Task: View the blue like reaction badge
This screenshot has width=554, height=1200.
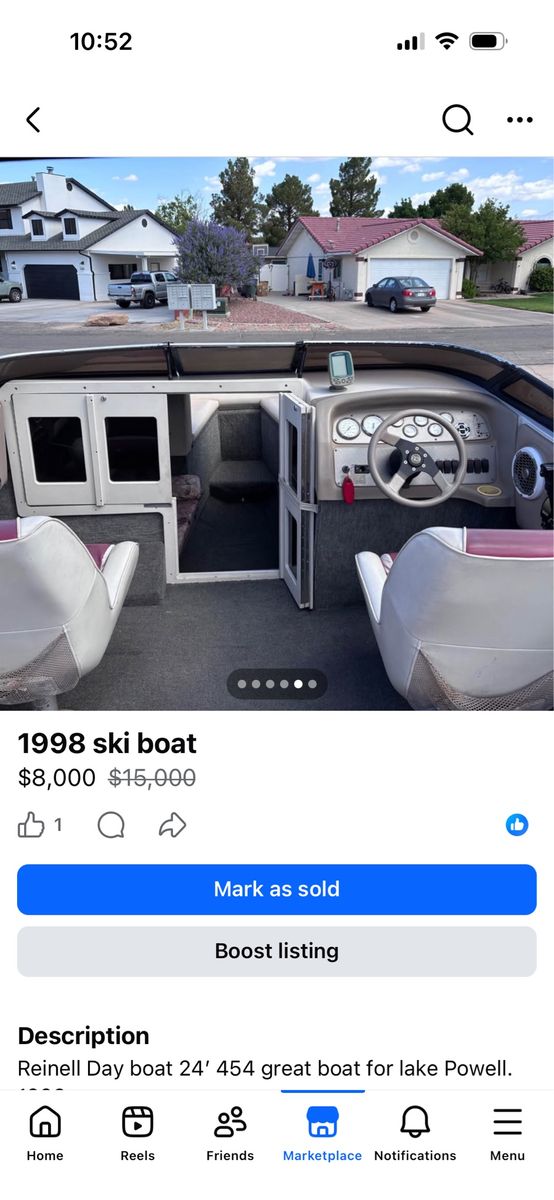Action: pos(517,825)
